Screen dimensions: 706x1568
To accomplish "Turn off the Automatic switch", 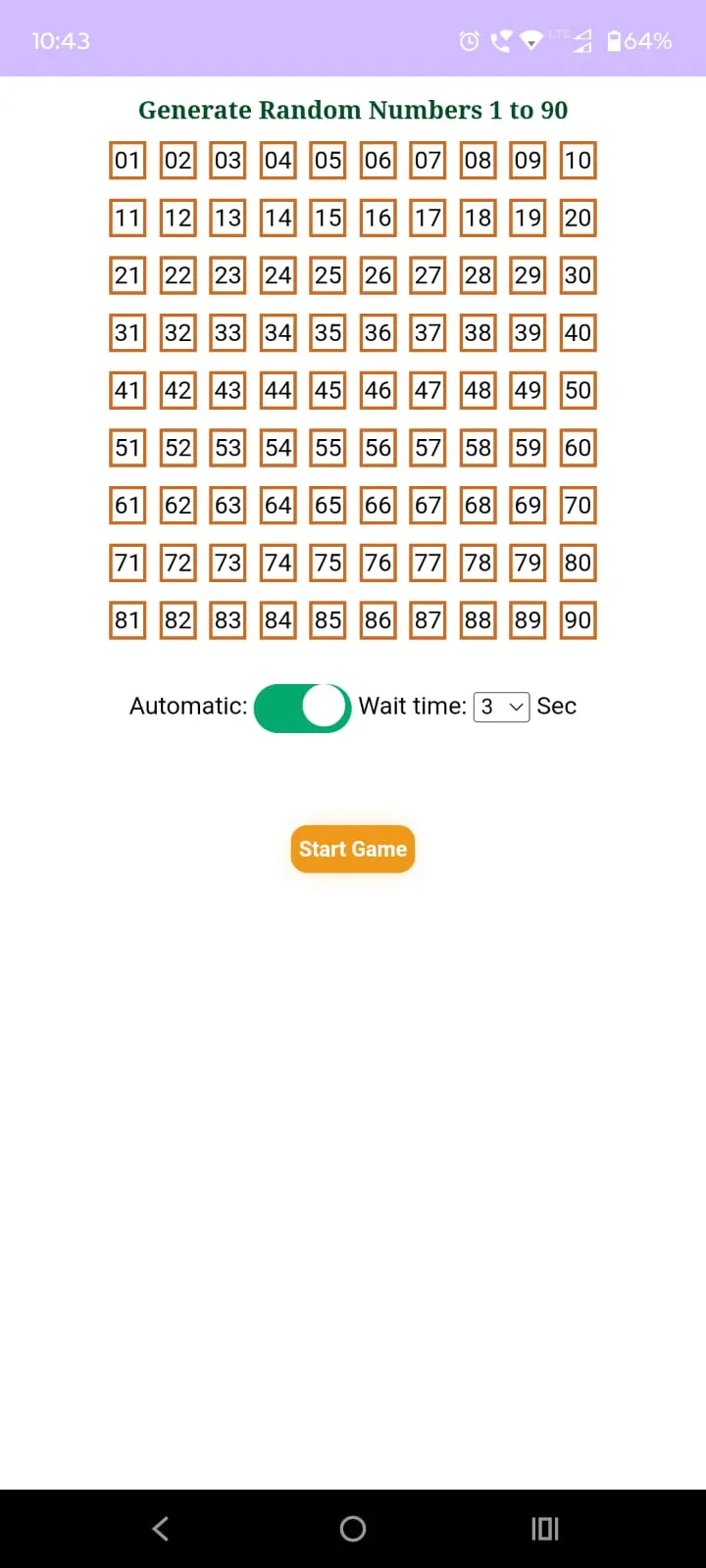I will 302,708.
